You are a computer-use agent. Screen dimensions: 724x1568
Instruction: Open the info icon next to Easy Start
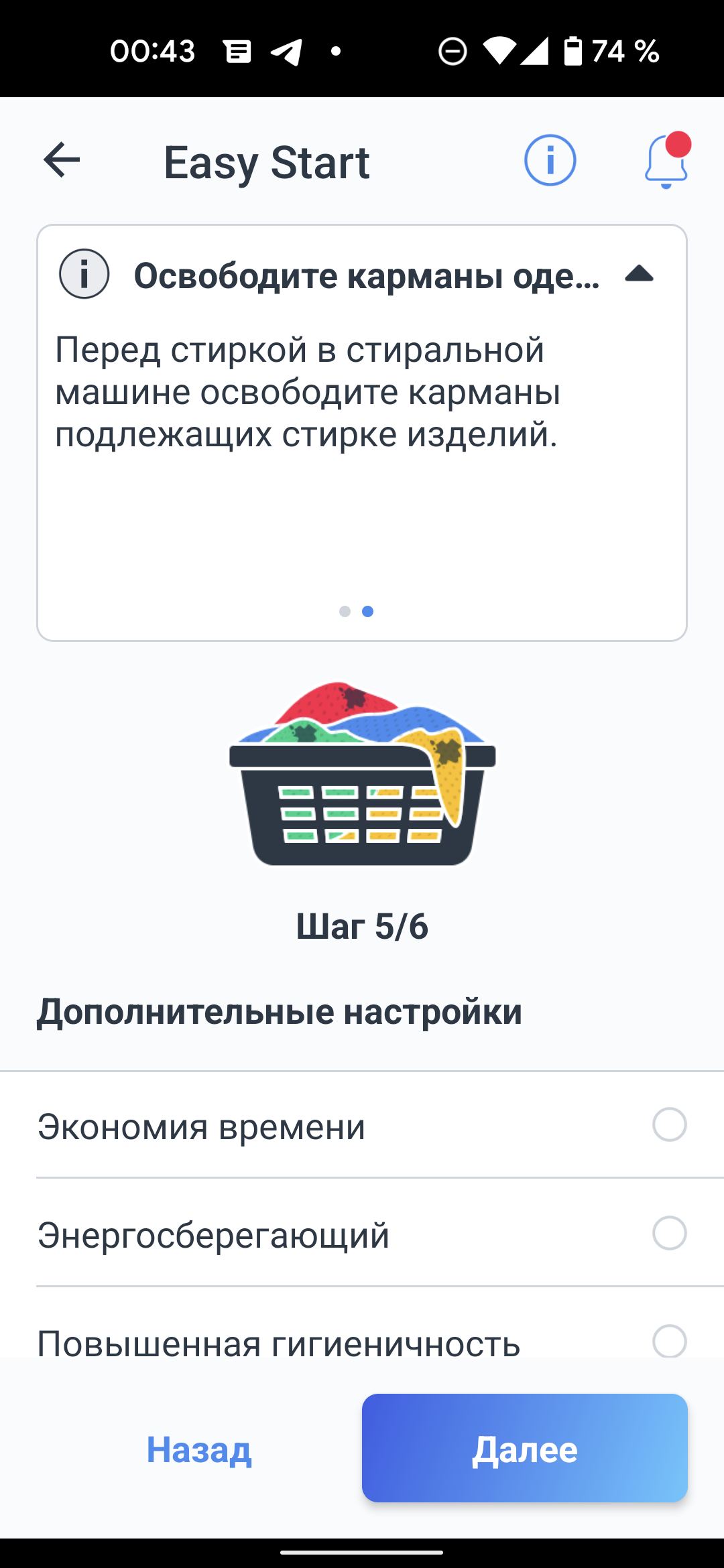click(x=550, y=160)
